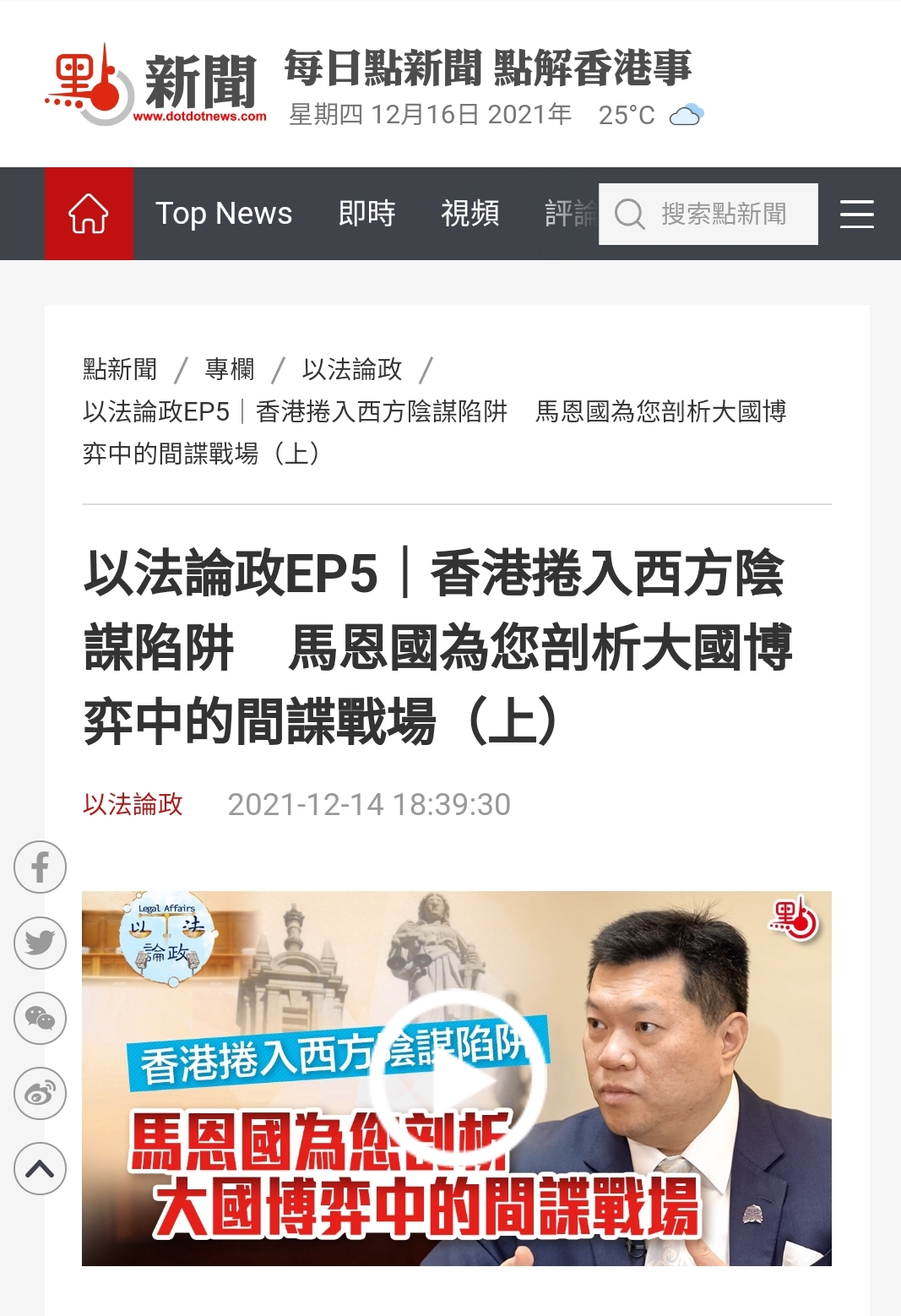Viewport: 901px width, 1316px height.
Task: Share the article on Weibo
Action: (x=40, y=1094)
